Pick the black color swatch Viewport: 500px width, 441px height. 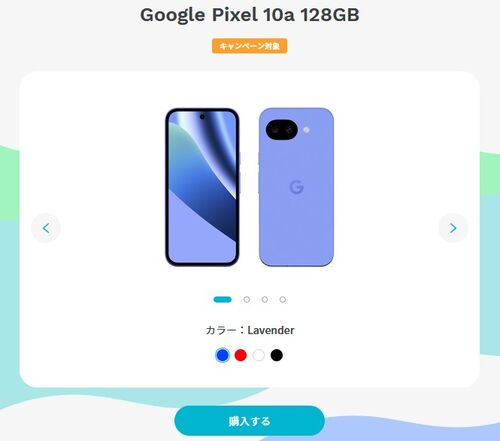[277, 355]
